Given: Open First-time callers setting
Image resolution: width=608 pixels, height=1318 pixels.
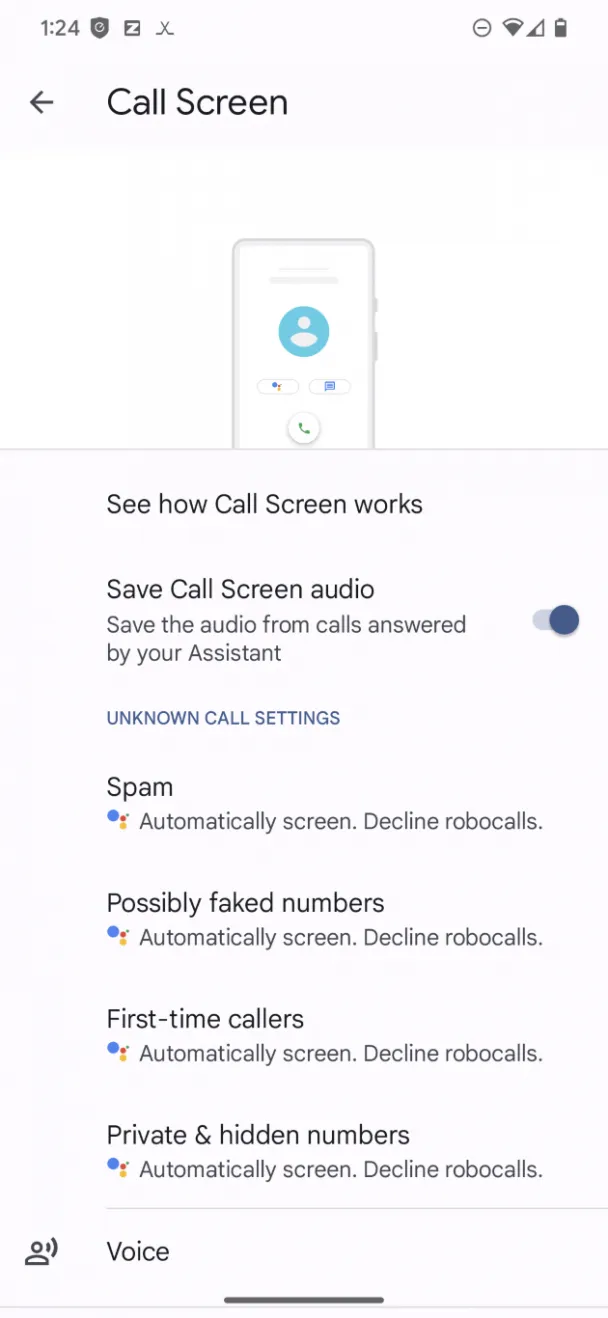Looking at the screenshot, I should coord(304,1035).
